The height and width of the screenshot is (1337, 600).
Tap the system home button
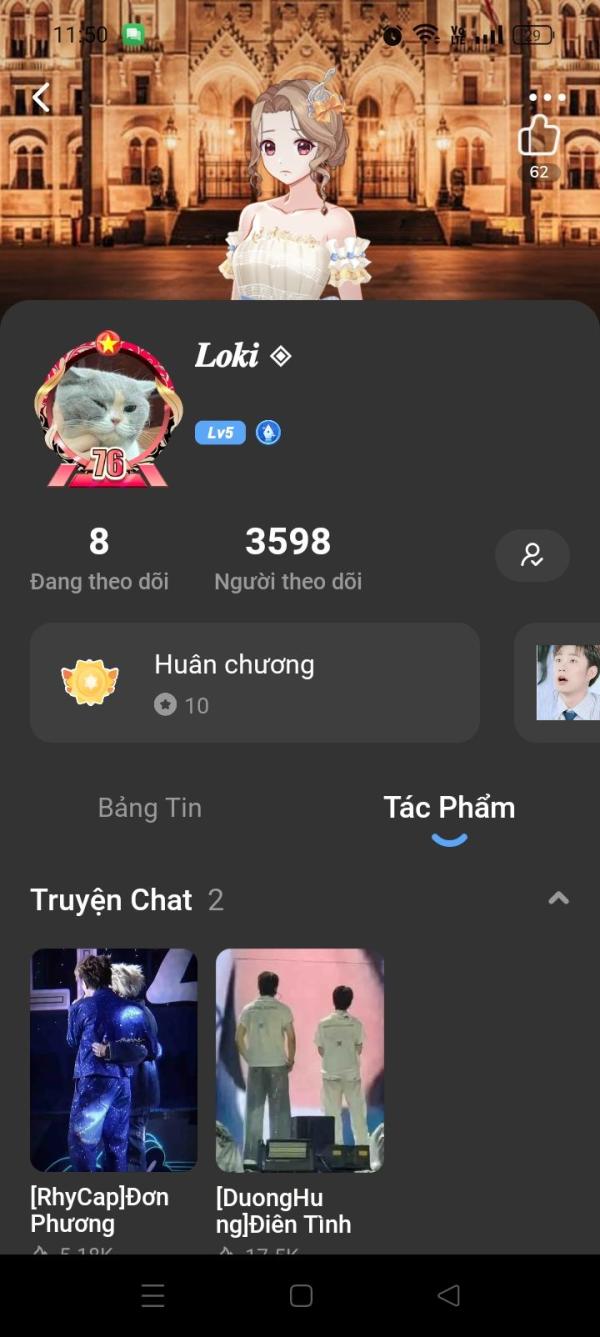pos(301,1296)
